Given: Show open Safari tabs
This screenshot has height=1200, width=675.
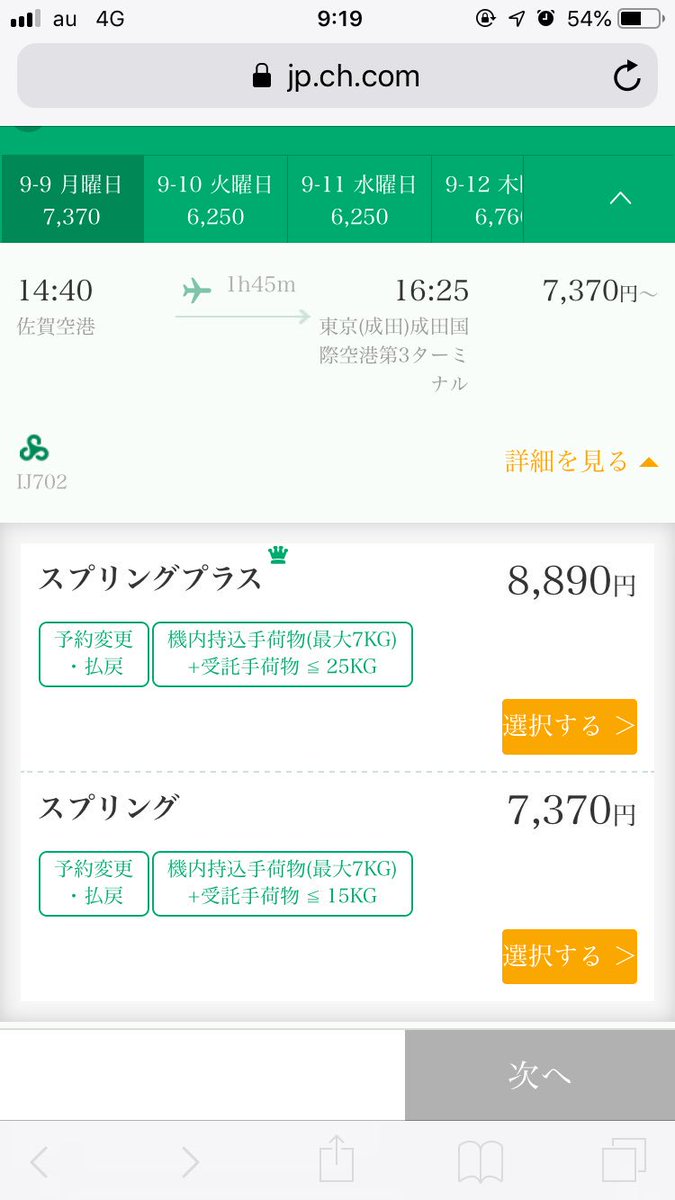Looking at the screenshot, I should click(x=624, y=1161).
